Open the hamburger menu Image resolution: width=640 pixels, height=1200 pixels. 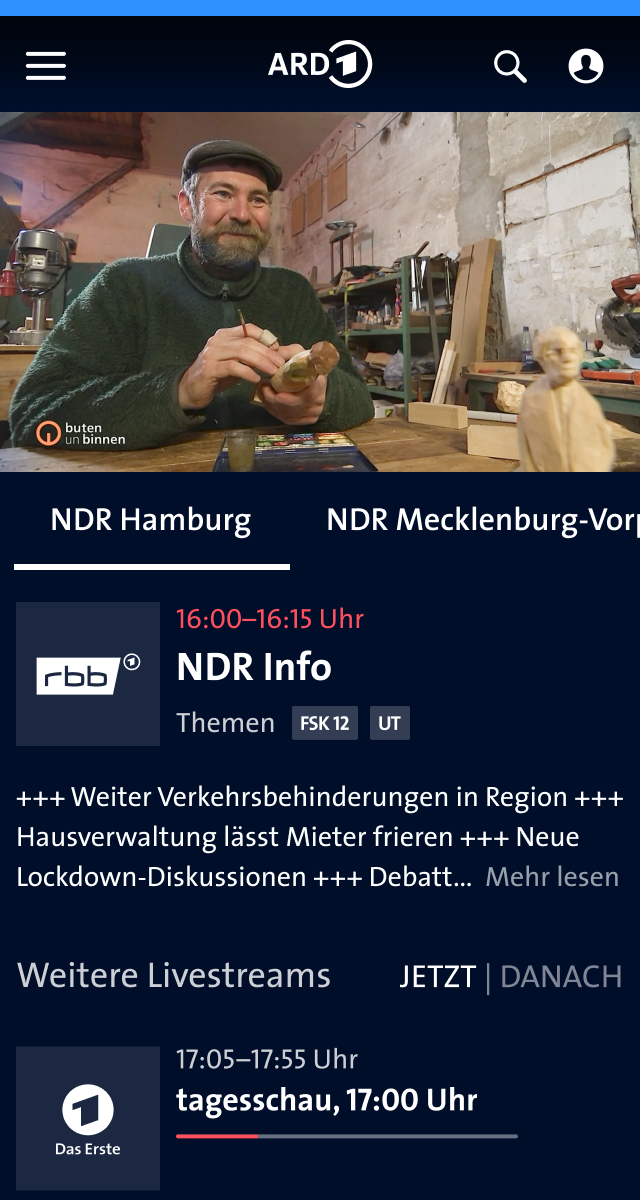tap(46, 66)
